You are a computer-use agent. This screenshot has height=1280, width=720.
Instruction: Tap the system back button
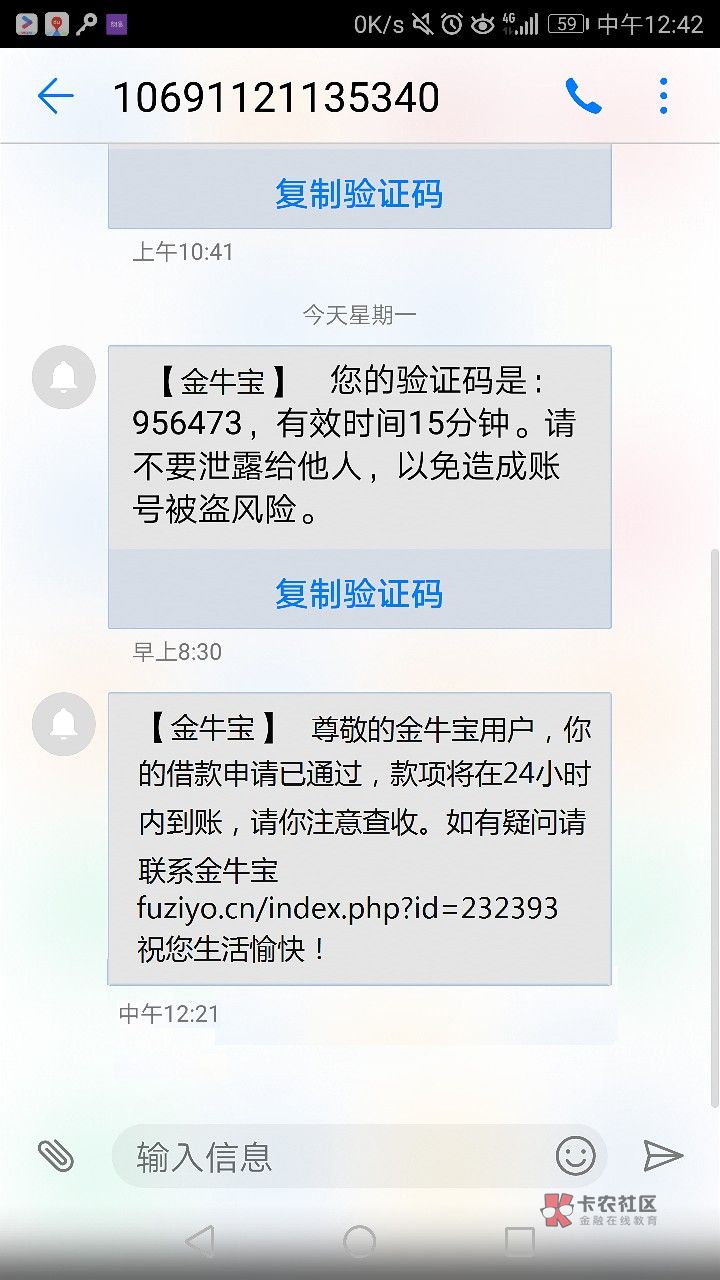point(200,1242)
